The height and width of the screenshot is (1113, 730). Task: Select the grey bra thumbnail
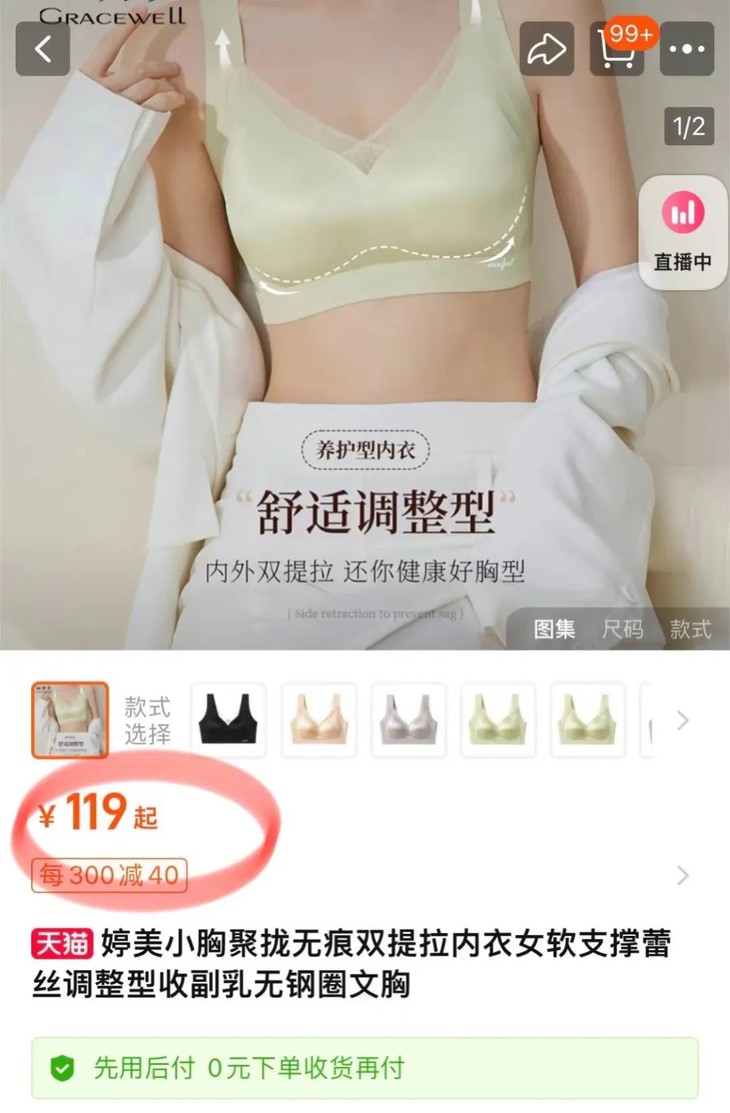(x=408, y=718)
